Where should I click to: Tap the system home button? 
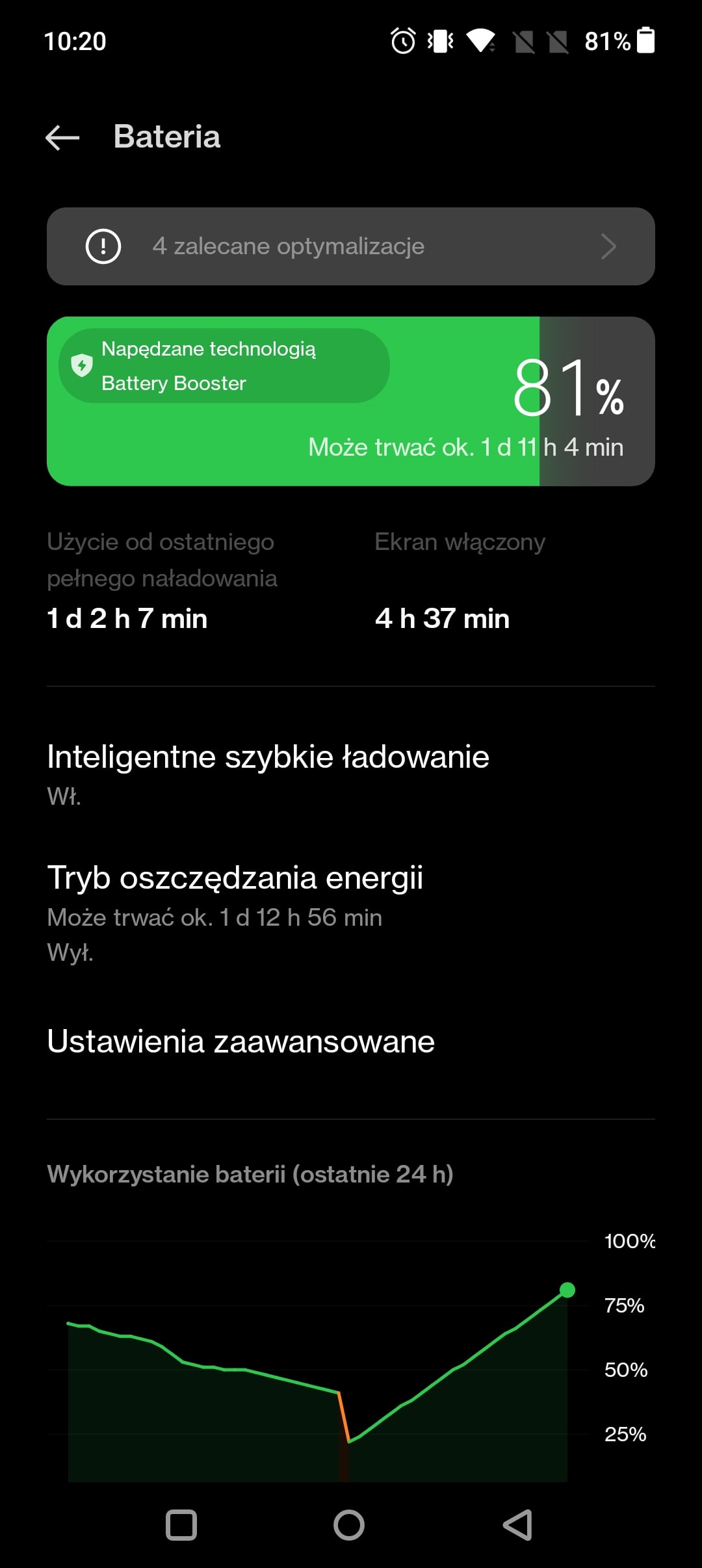tap(349, 1524)
